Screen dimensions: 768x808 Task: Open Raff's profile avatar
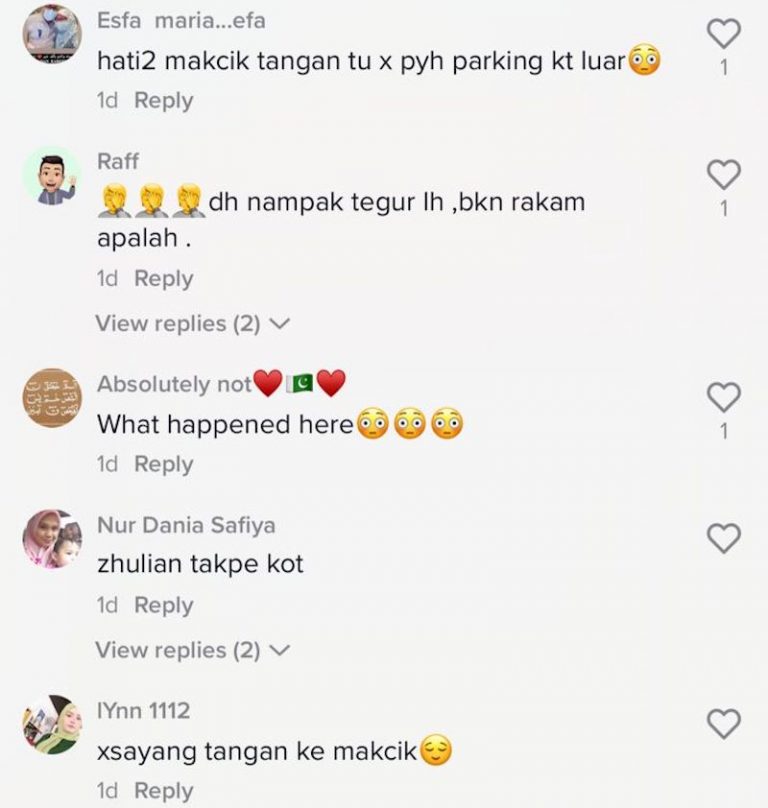pyautogui.click(x=51, y=177)
